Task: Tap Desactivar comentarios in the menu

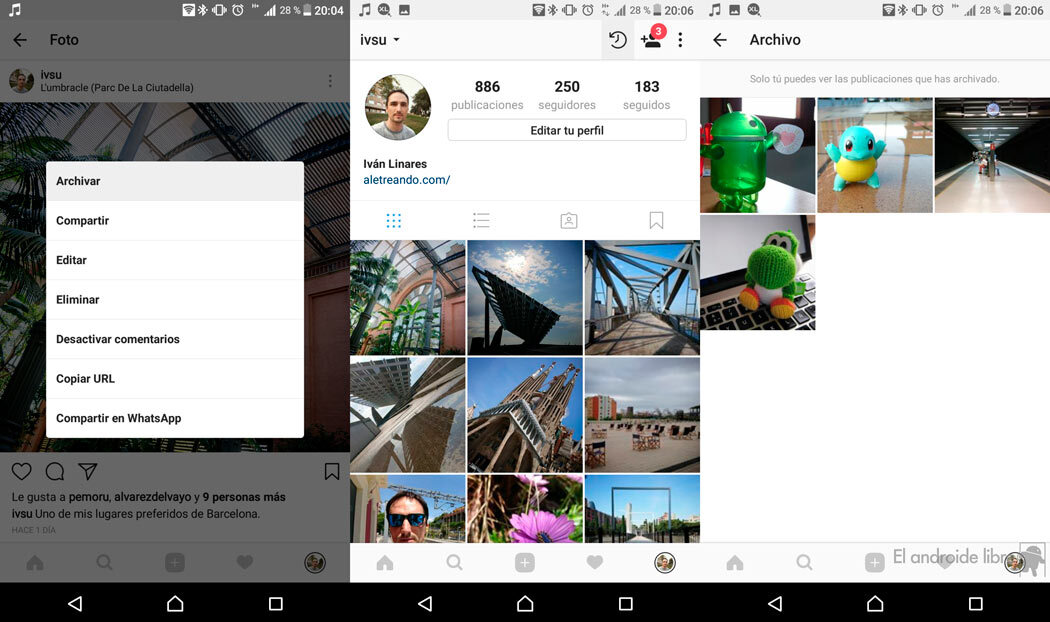Action: point(174,339)
